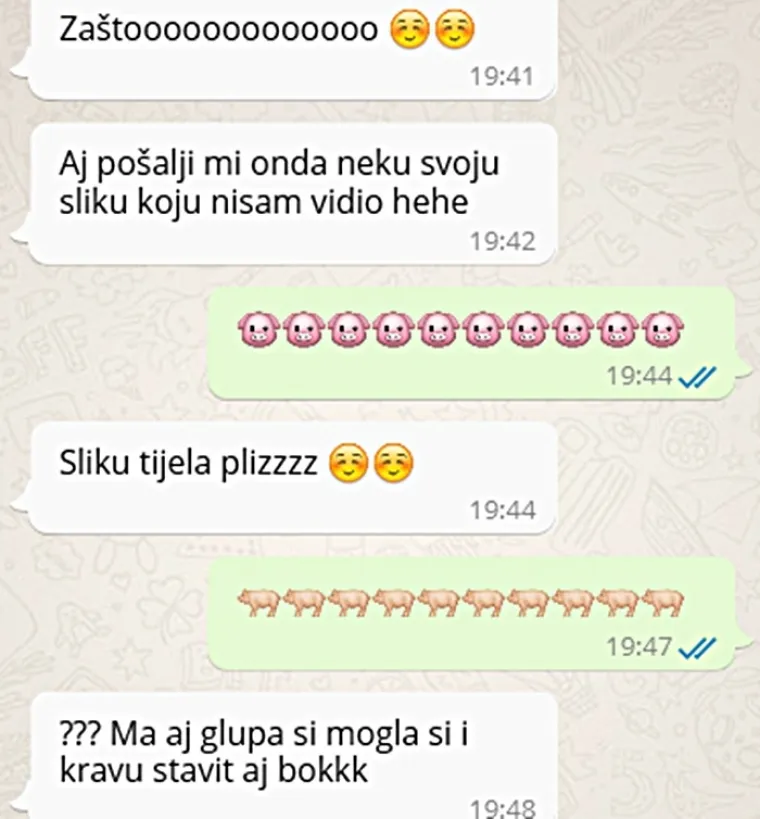Tap the blue double checkmark at 19:44

pos(697,375)
